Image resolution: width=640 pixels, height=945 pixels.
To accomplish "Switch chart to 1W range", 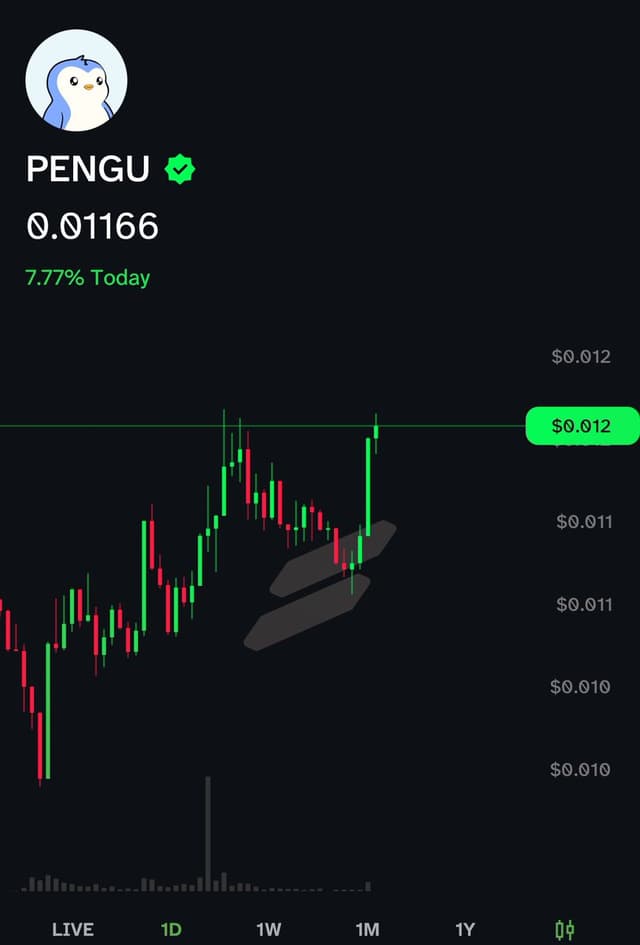I will (268, 929).
